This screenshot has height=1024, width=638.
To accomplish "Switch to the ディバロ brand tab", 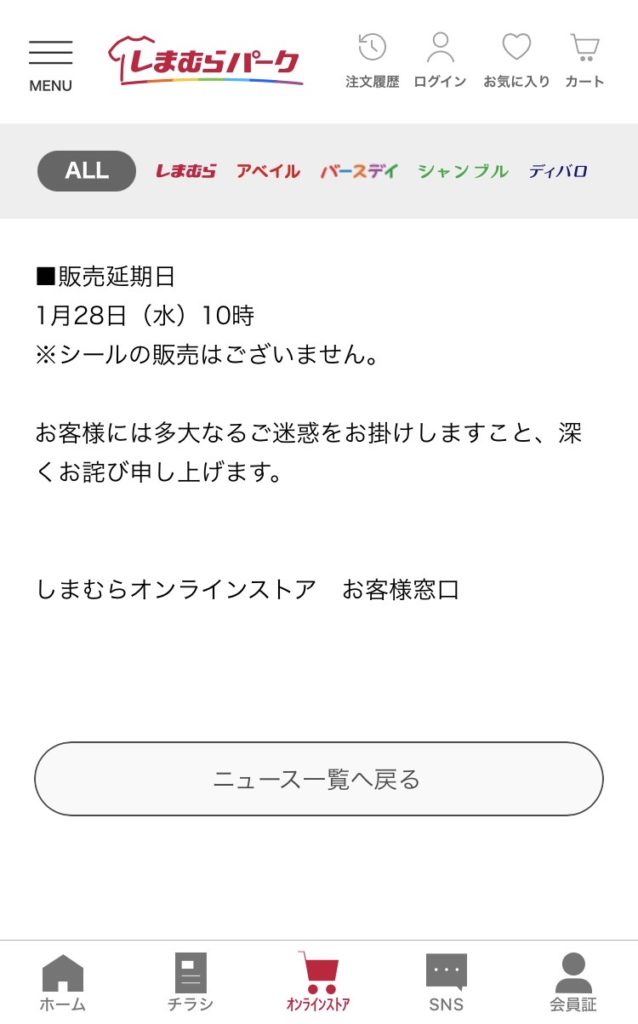I will pos(558,171).
